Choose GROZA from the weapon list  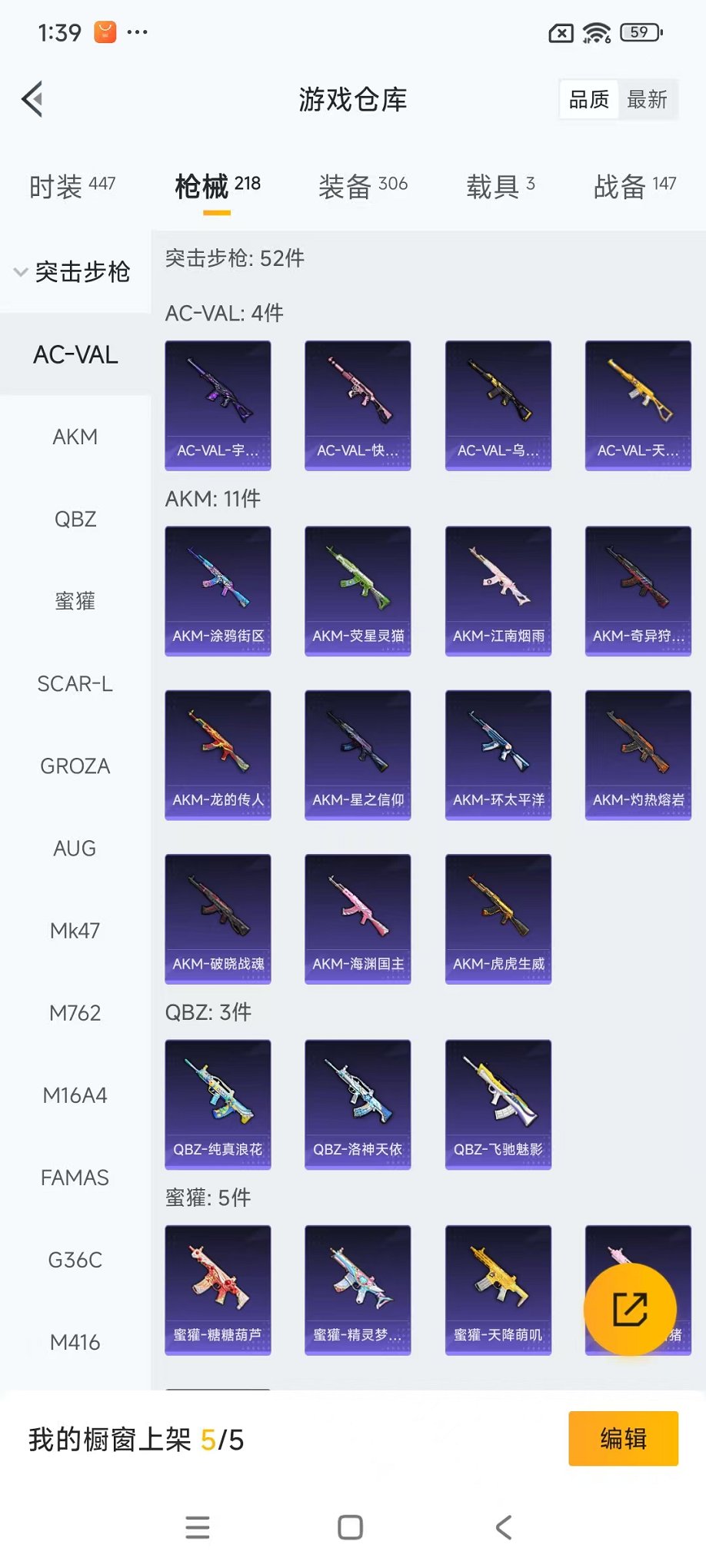click(x=75, y=766)
